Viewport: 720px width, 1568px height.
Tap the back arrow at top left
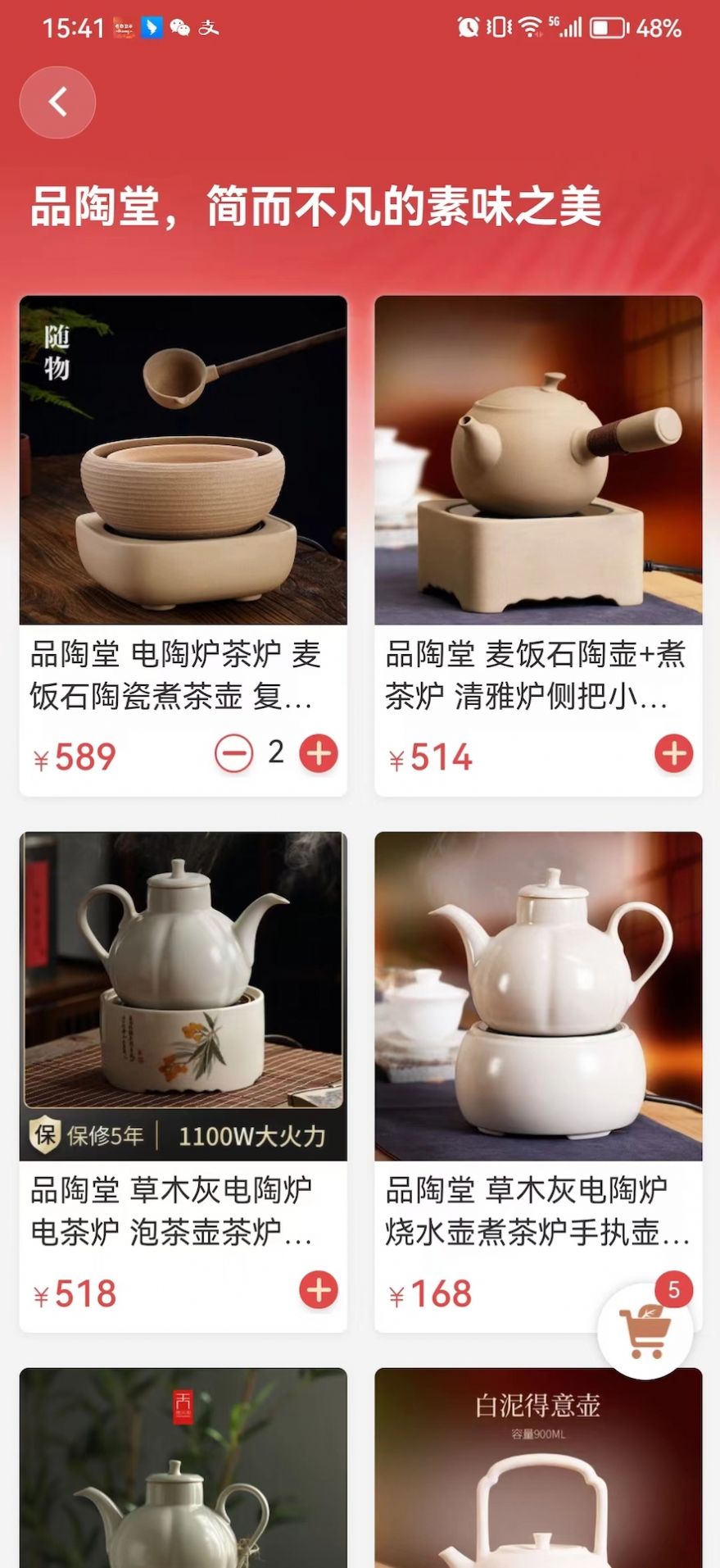coord(57,102)
